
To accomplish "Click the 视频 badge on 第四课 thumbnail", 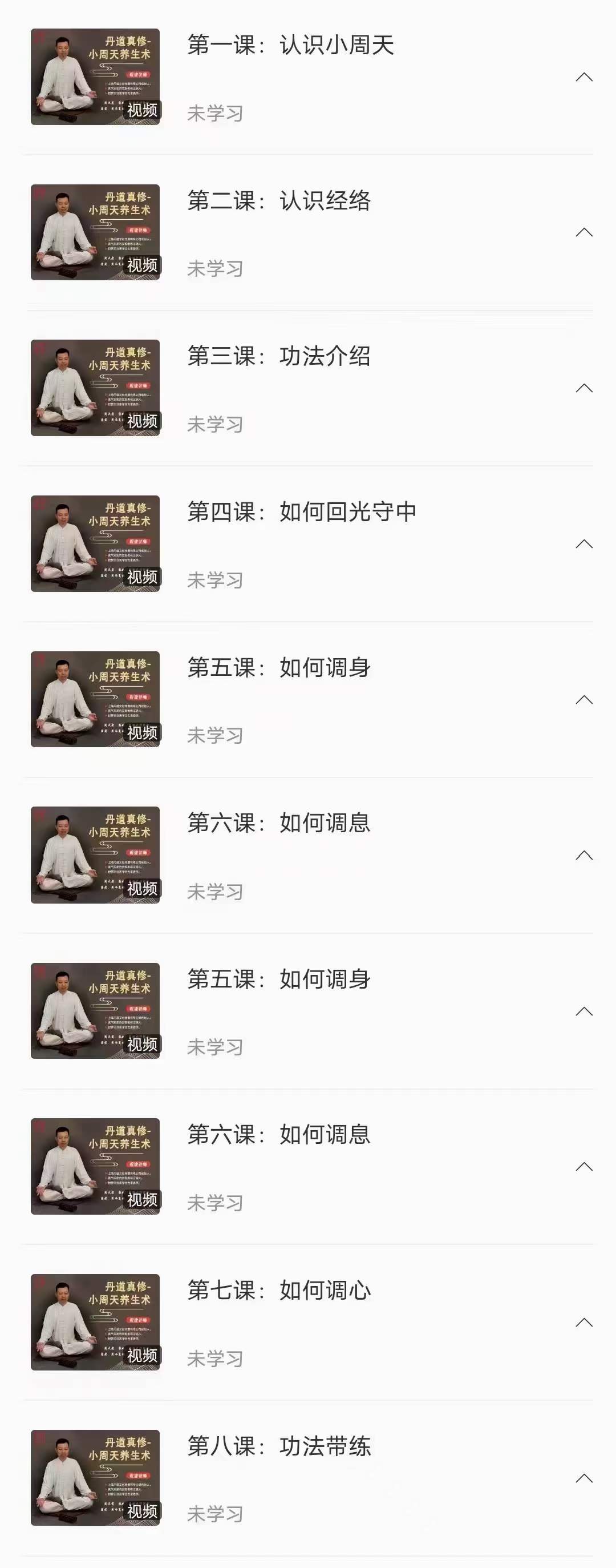I will (142, 575).
